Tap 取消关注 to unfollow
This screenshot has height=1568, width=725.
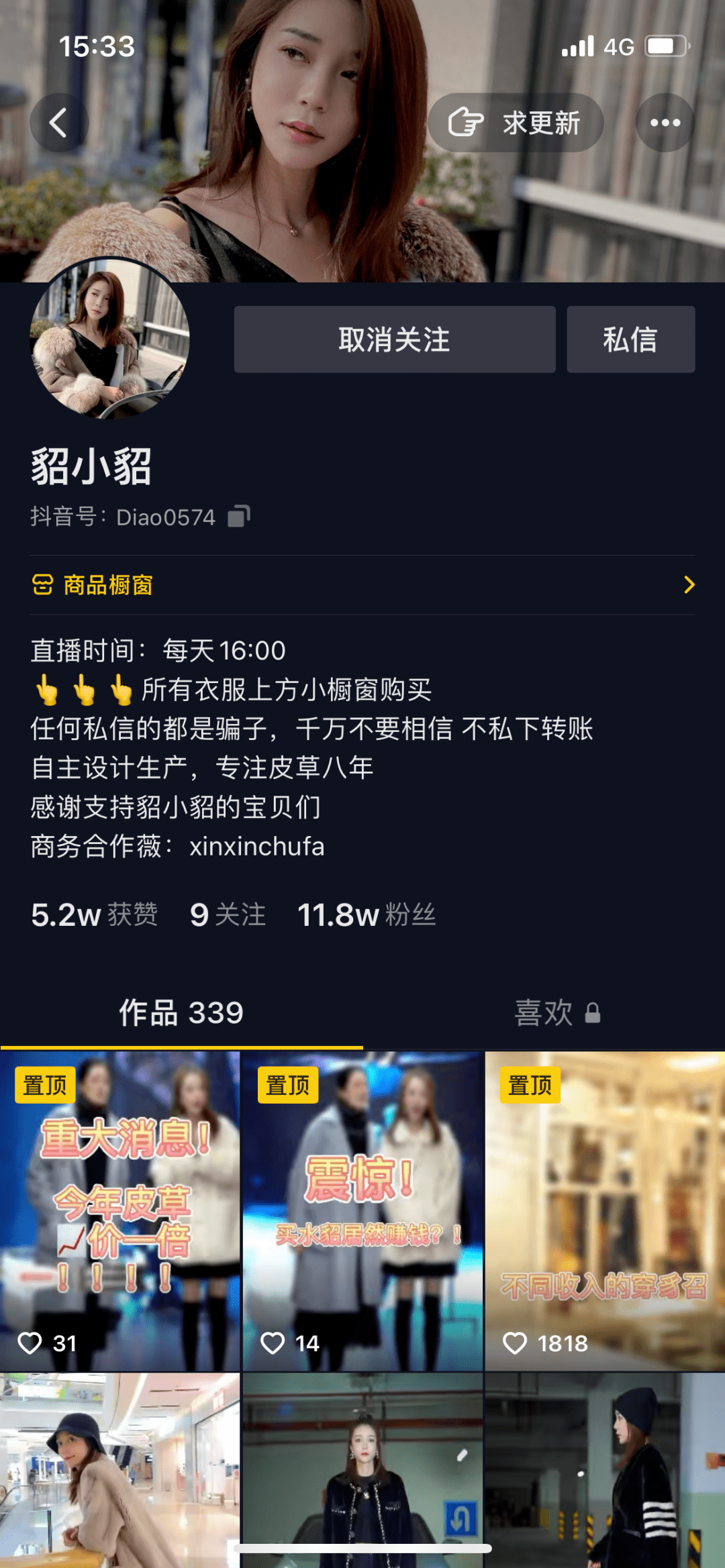click(395, 339)
